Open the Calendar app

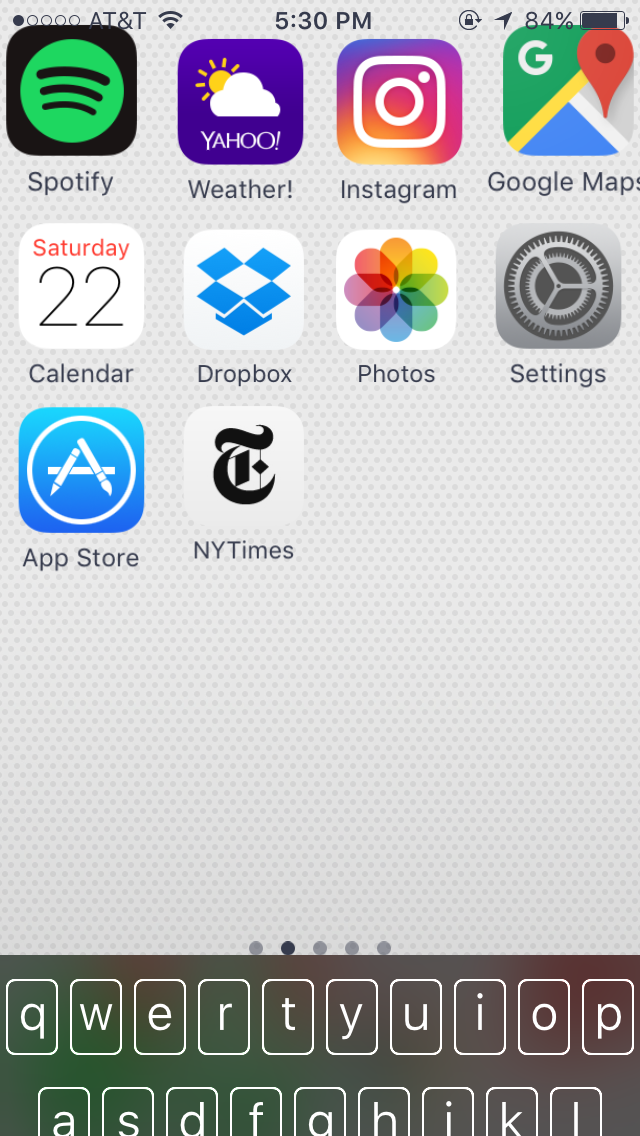click(x=81, y=286)
